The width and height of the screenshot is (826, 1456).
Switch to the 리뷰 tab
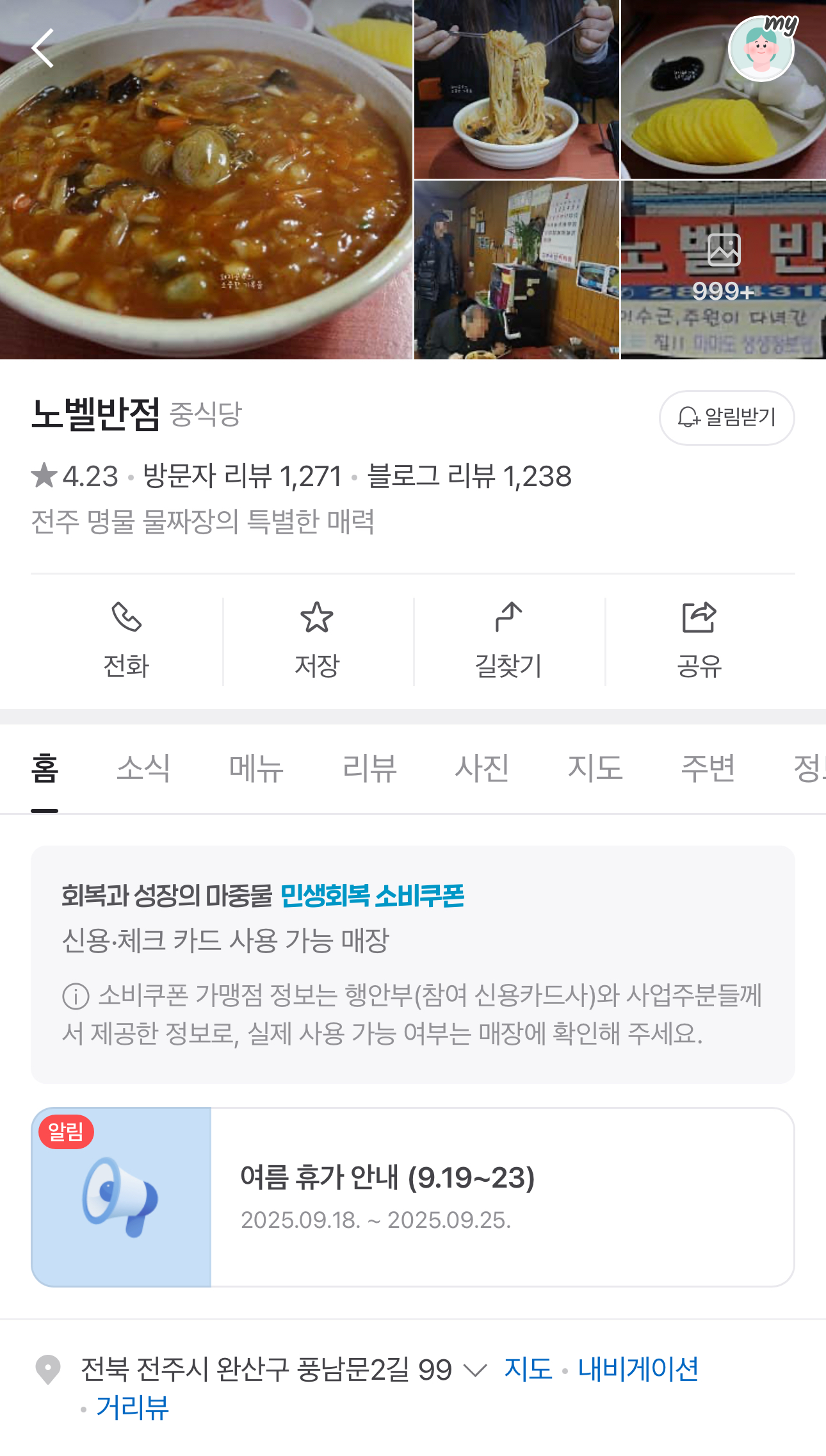tap(369, 768)
